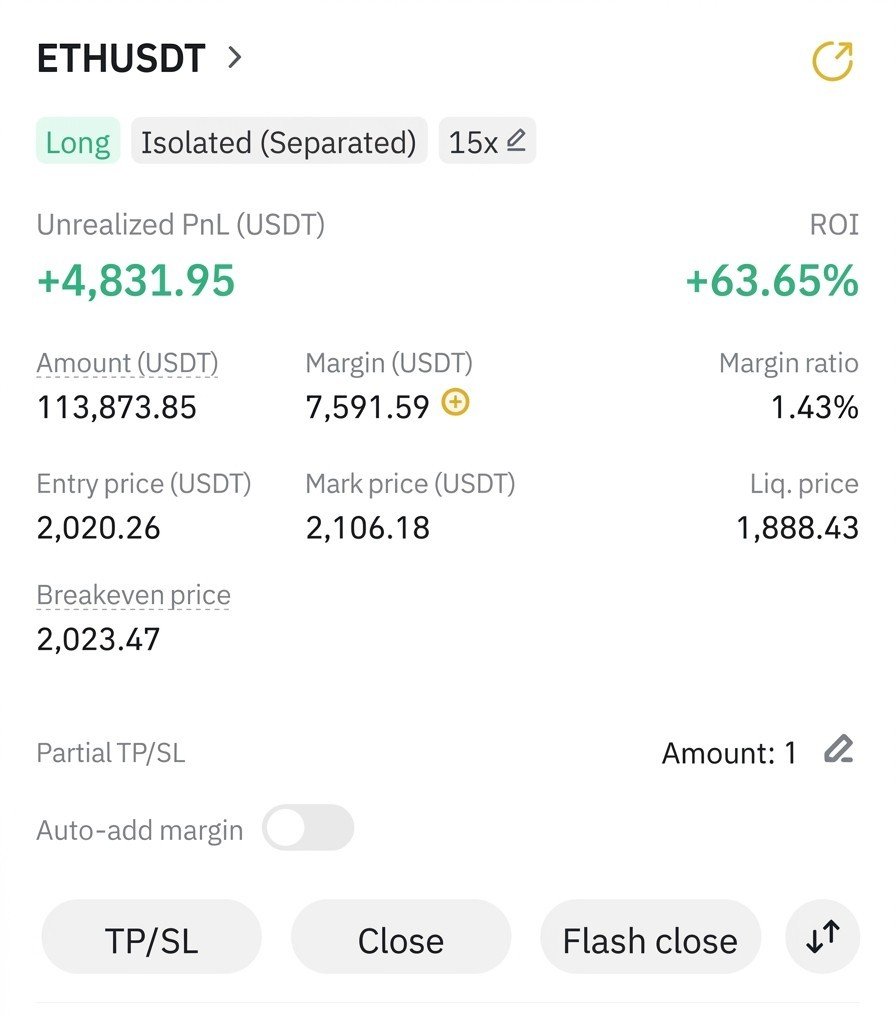Click the Unrealized PnL value +4,831.95

pyautogui.click(x=137, y=281)
